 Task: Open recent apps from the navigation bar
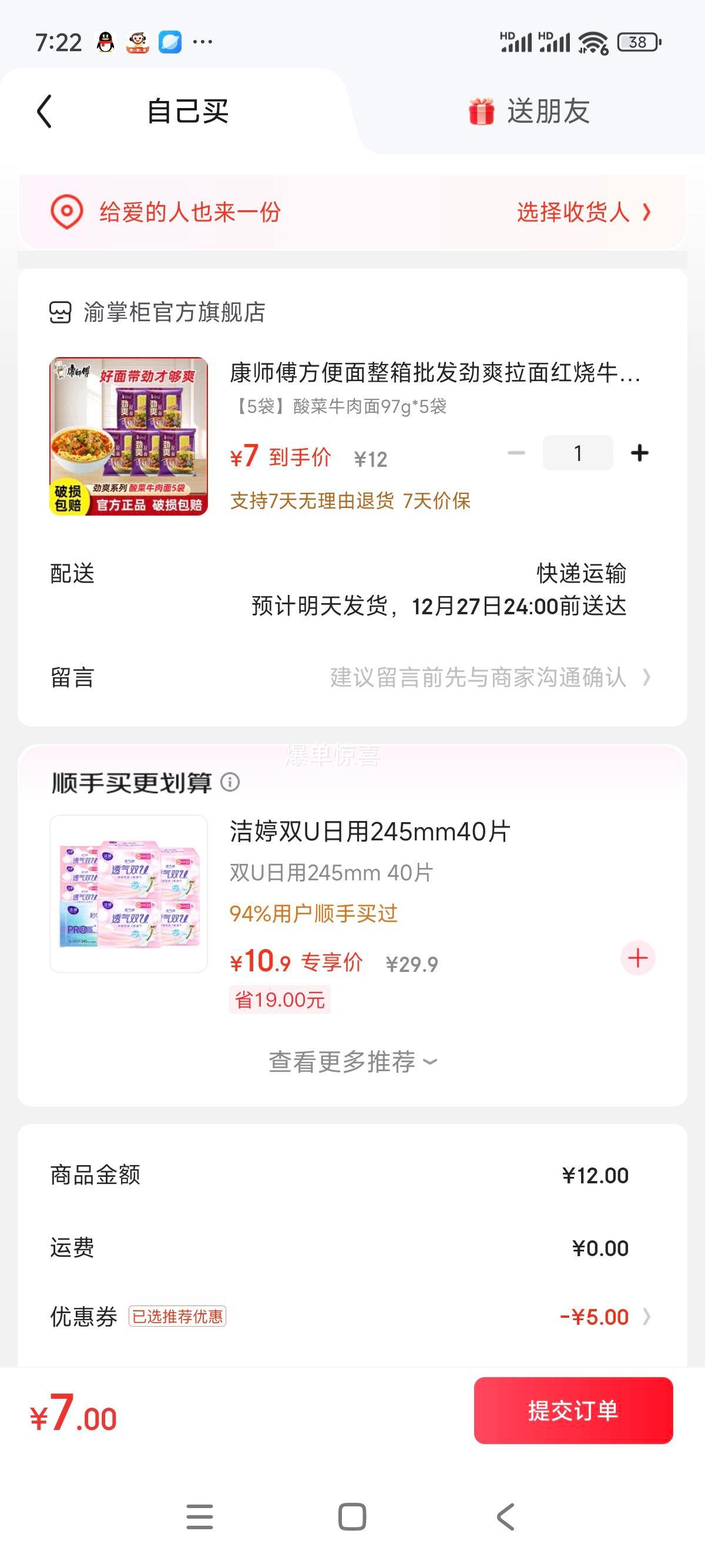[x=200, y=1516]
